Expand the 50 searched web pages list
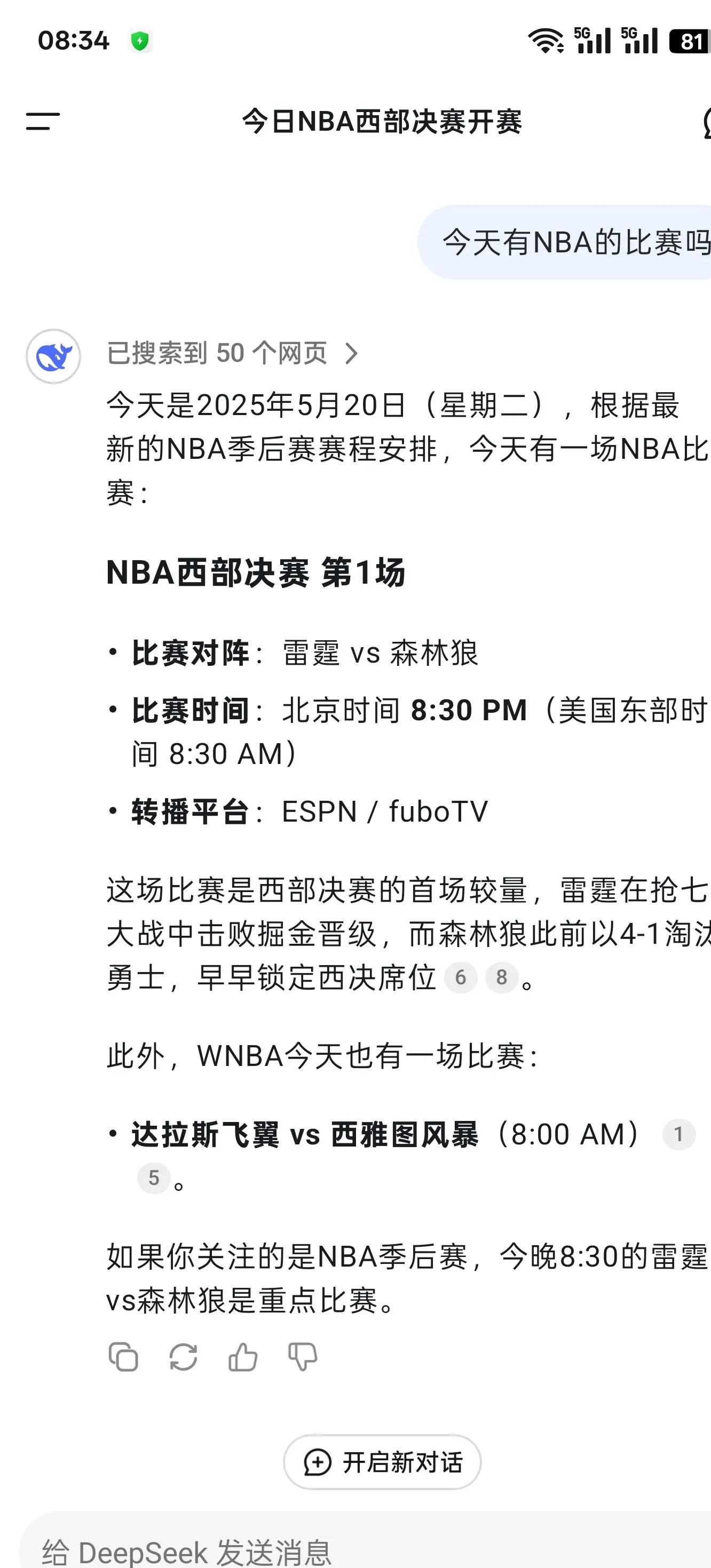Viewport: 711px width, 1568px height. [232, 353]
